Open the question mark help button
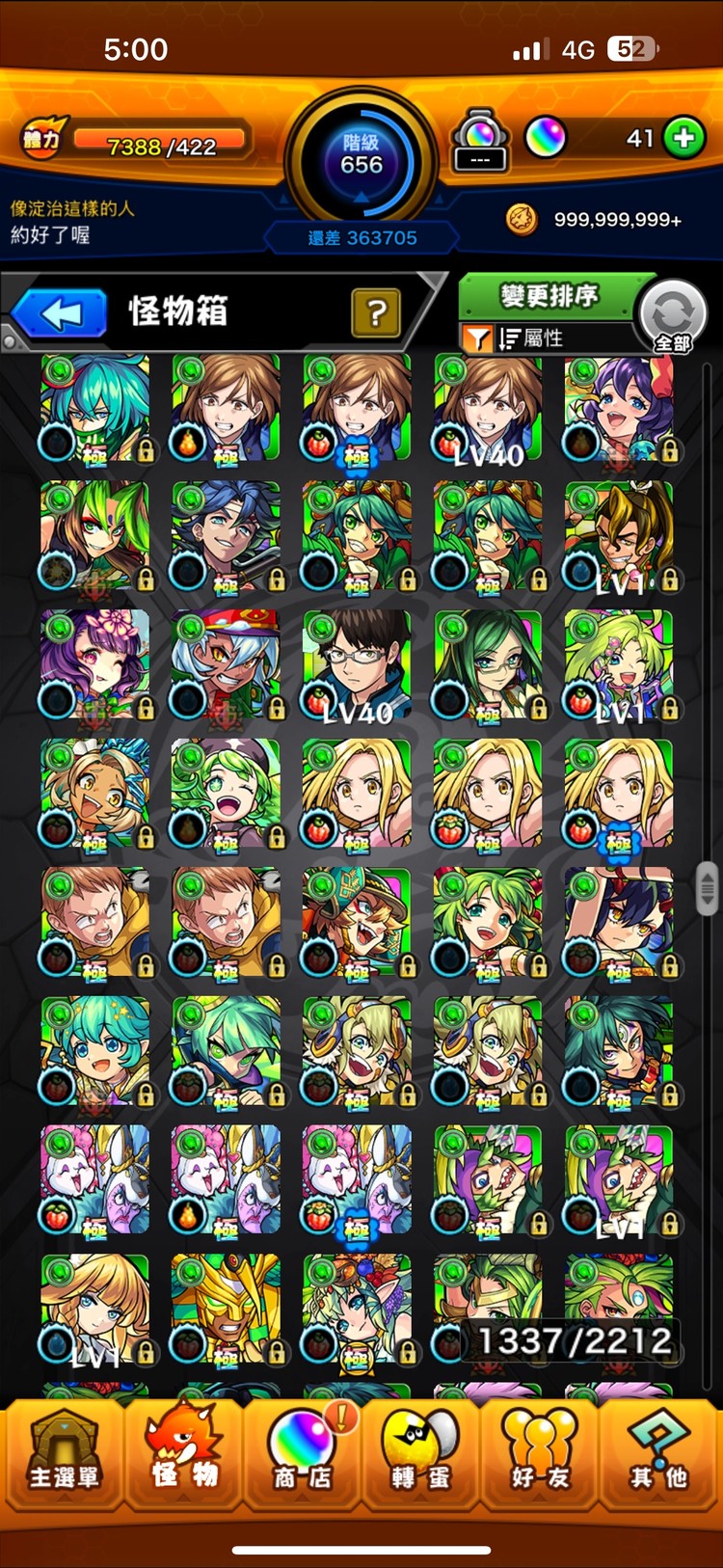This screenshot has width=723, height=1568. (x=376, y=312)
